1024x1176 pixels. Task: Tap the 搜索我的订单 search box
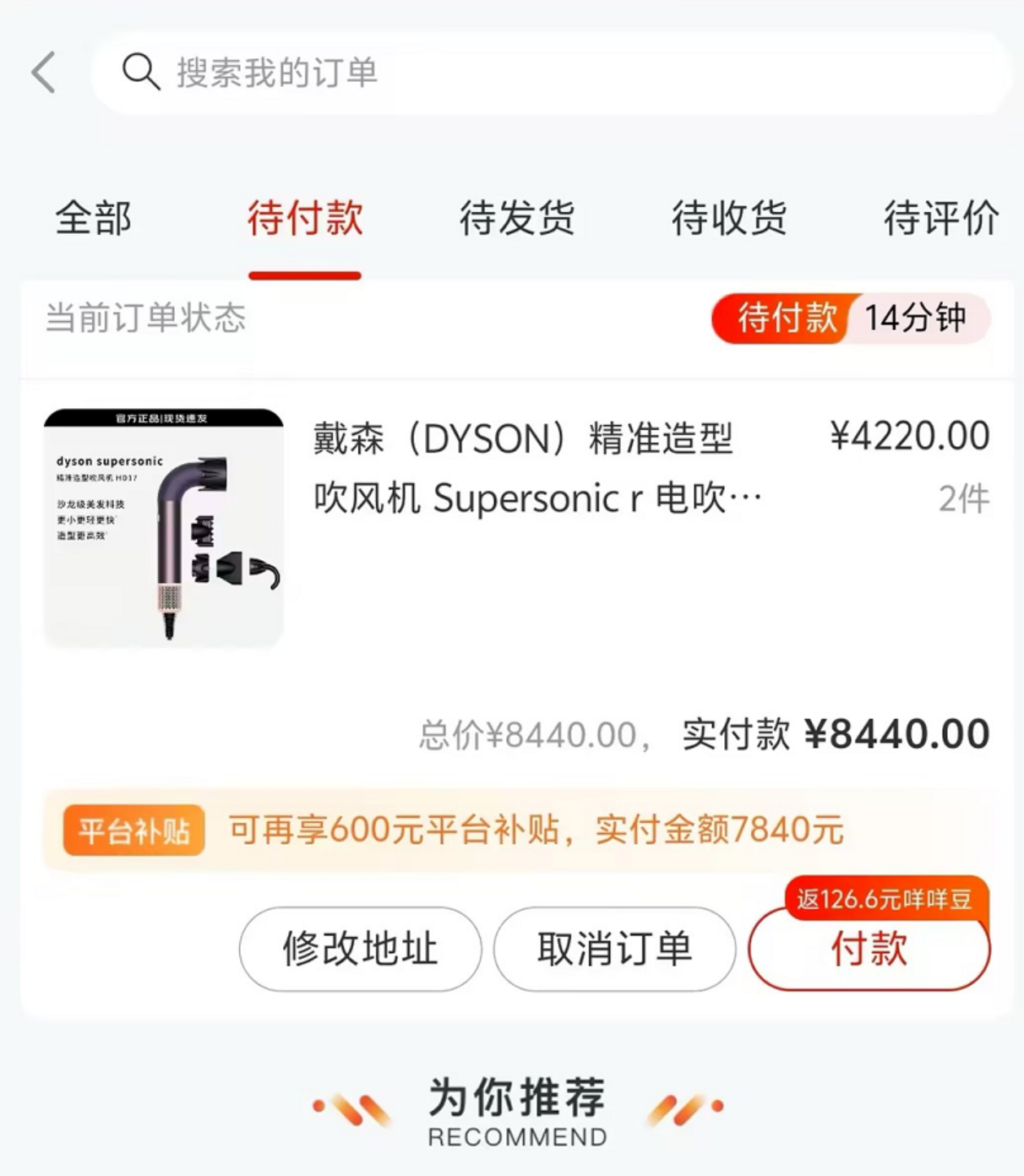(x=549, y=73)
